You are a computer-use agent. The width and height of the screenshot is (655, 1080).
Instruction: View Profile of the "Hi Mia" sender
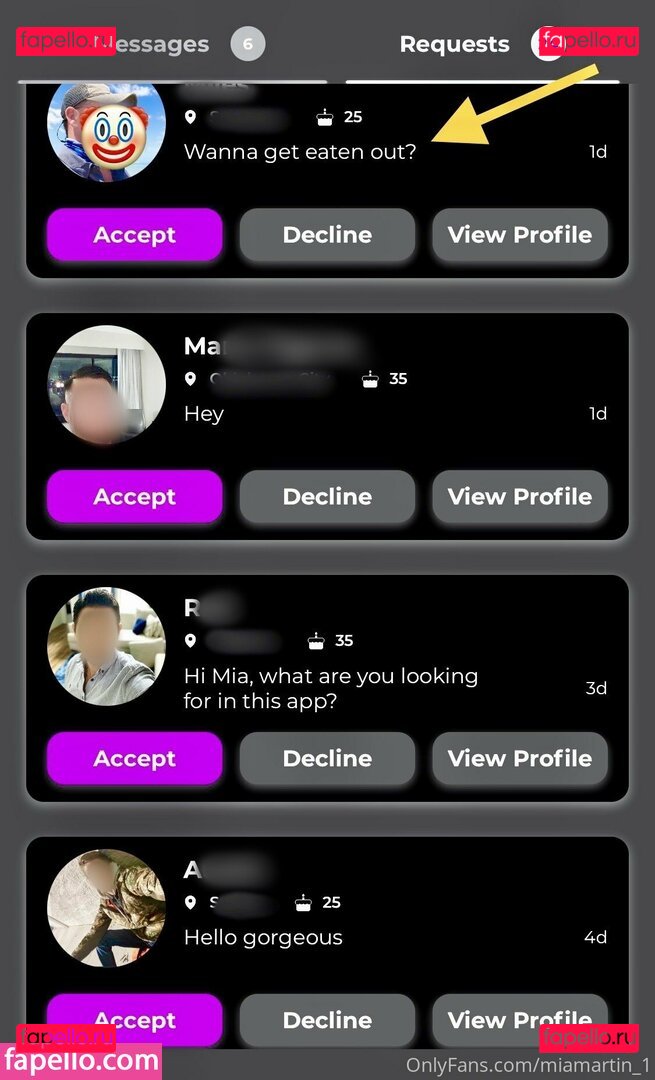click(x=519, y=759)
